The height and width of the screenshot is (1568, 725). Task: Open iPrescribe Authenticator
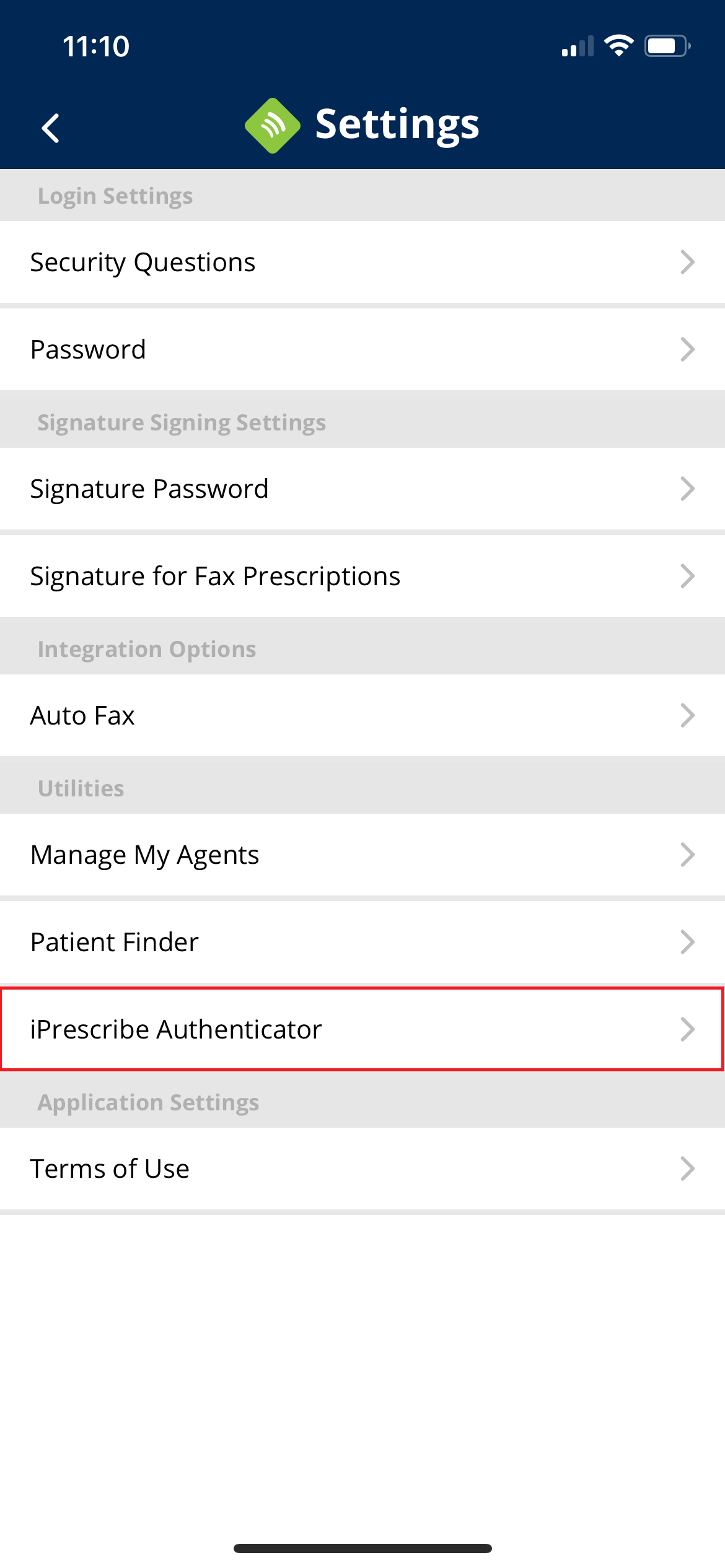click(362, 1029)
